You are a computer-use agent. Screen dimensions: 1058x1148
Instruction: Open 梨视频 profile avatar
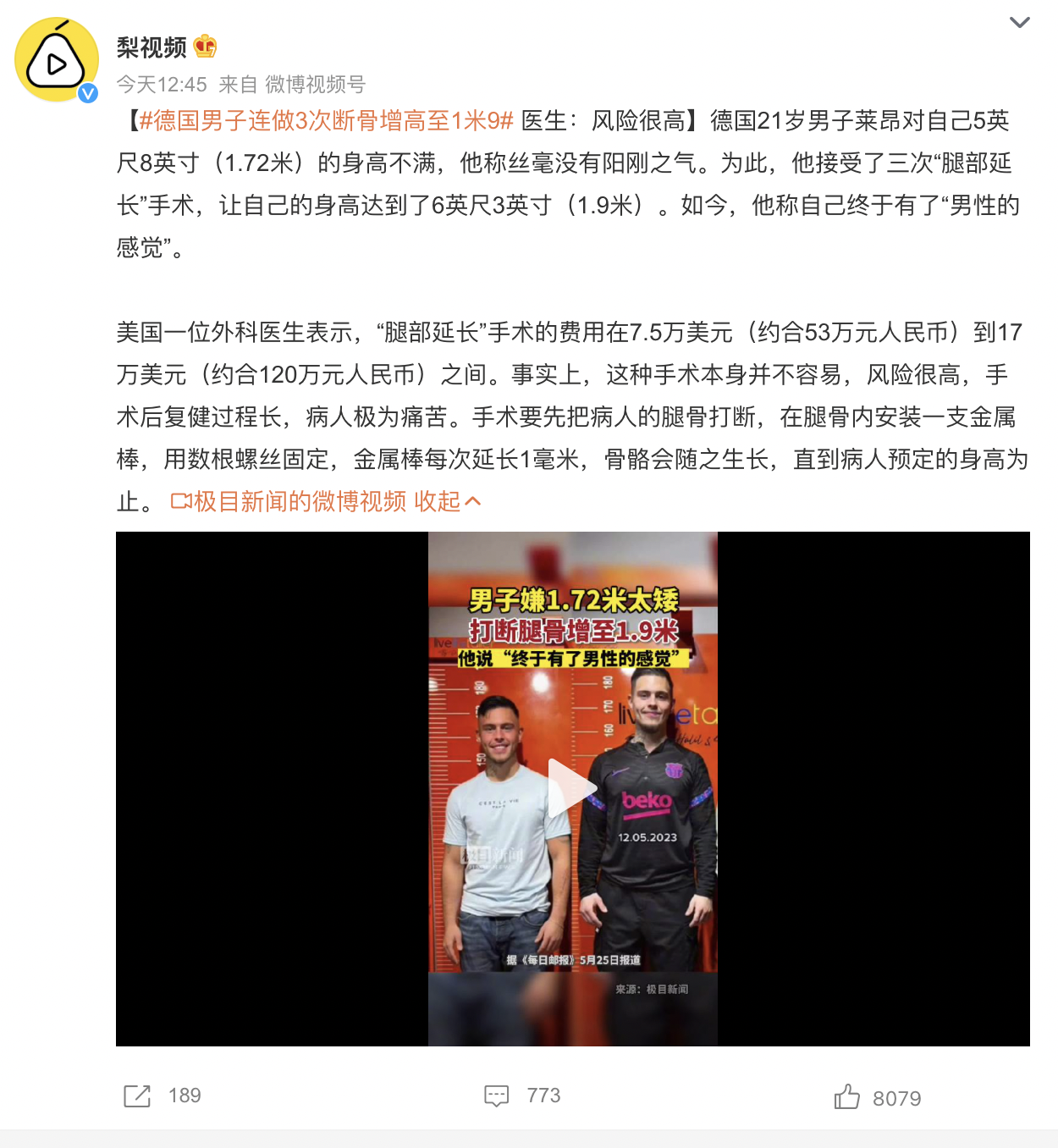click(57, 60)
